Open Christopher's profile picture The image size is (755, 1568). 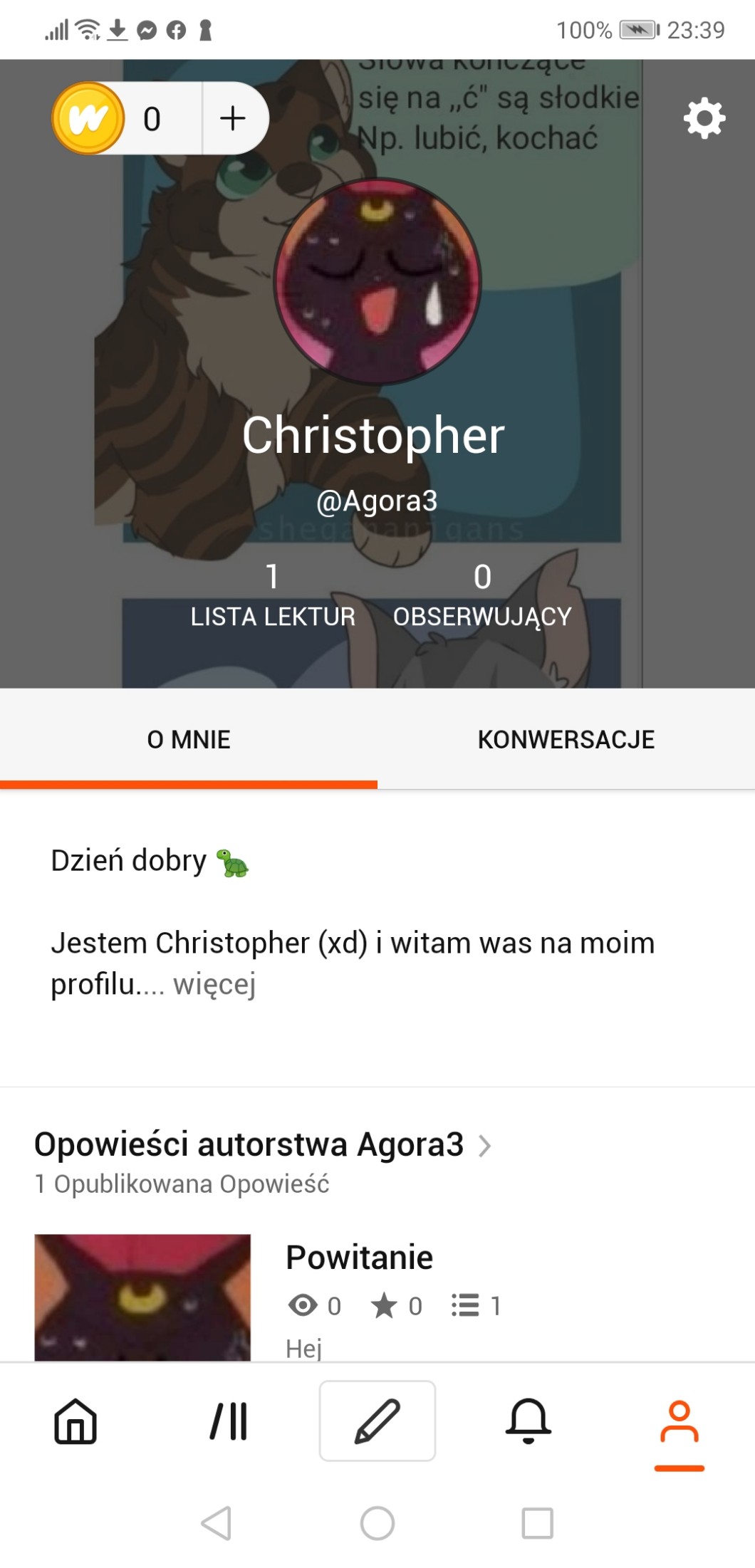coord(377,281)
